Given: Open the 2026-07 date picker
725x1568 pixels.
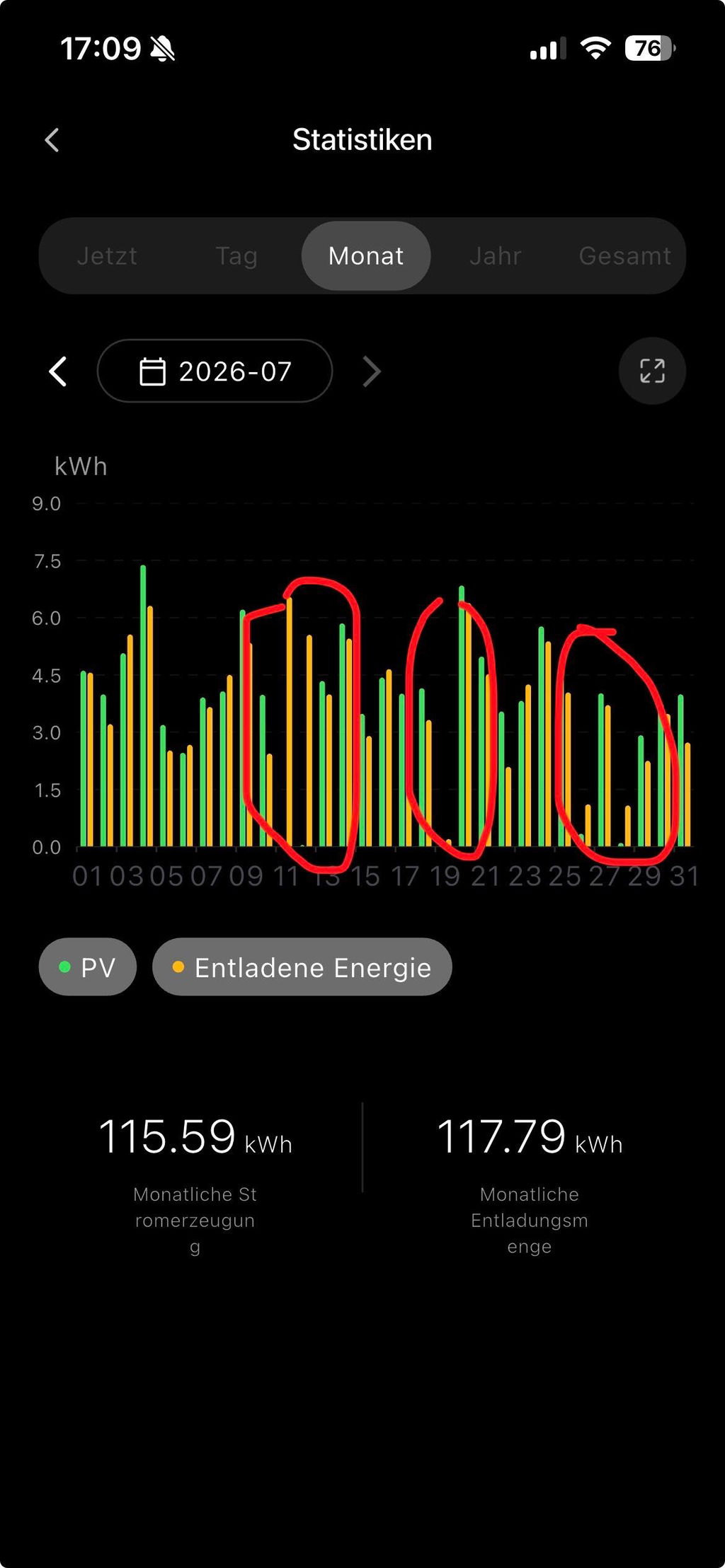Looking at the screenshot, I should pos(215,371).
